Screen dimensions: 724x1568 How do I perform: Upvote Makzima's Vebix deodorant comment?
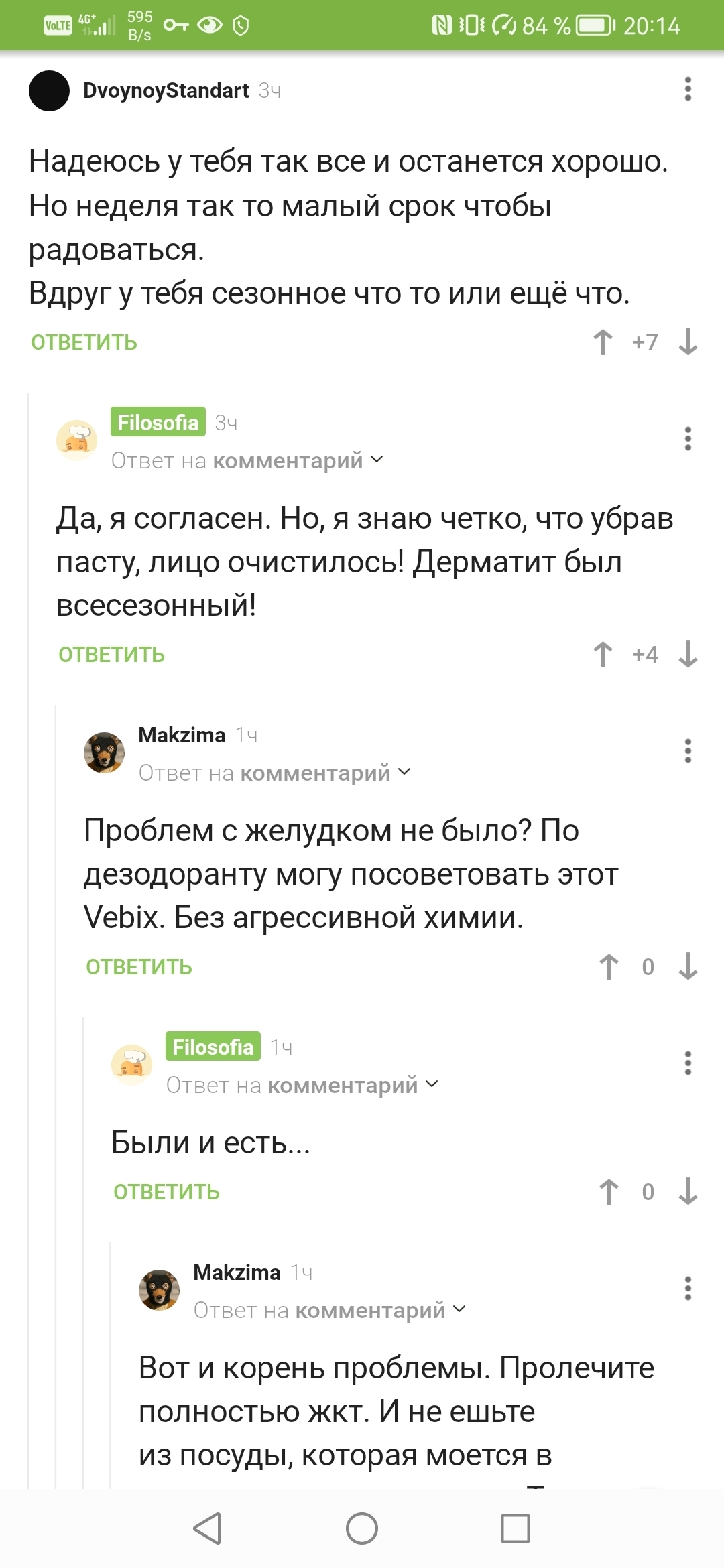click(609, 967)
